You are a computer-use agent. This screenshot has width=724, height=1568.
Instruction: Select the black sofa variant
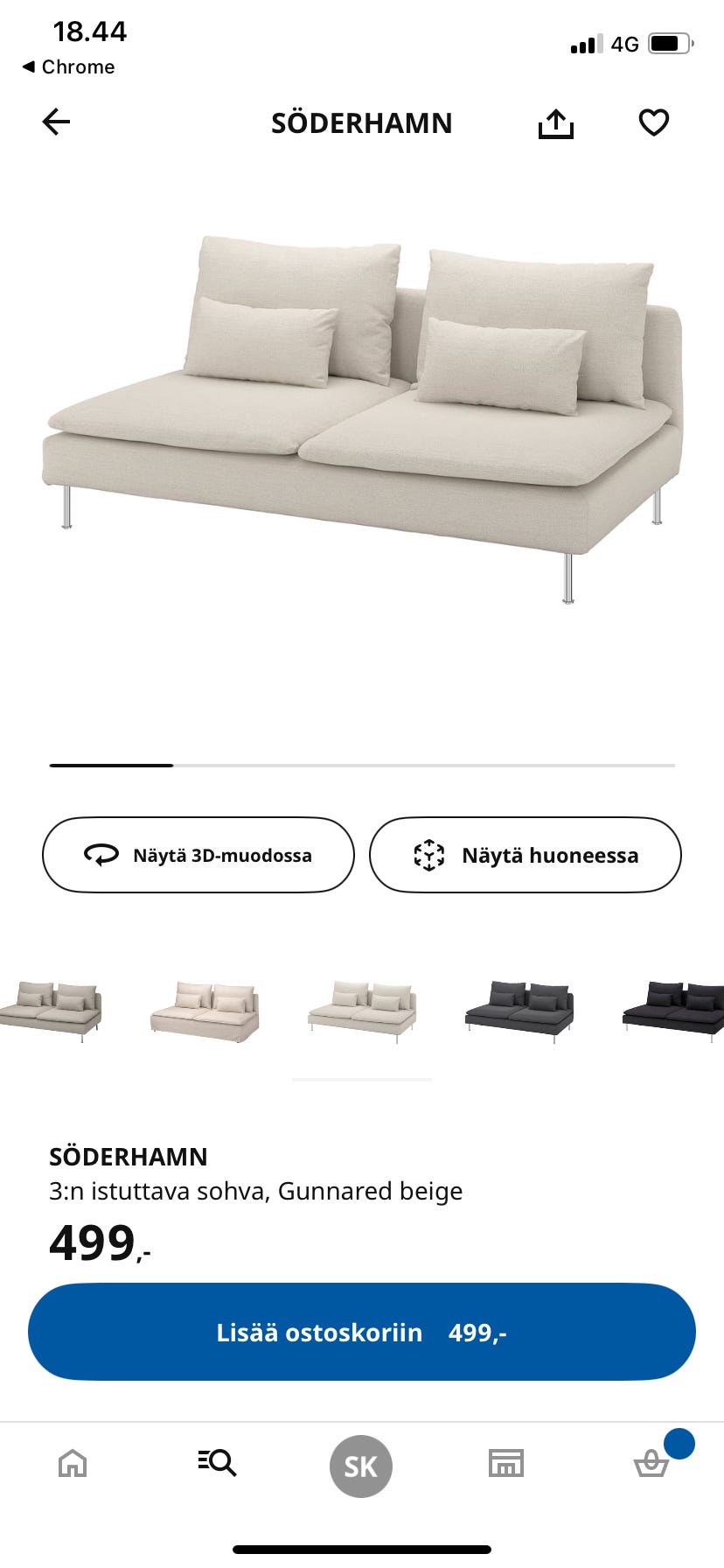pyautogui.click(x=675, y=1011)
